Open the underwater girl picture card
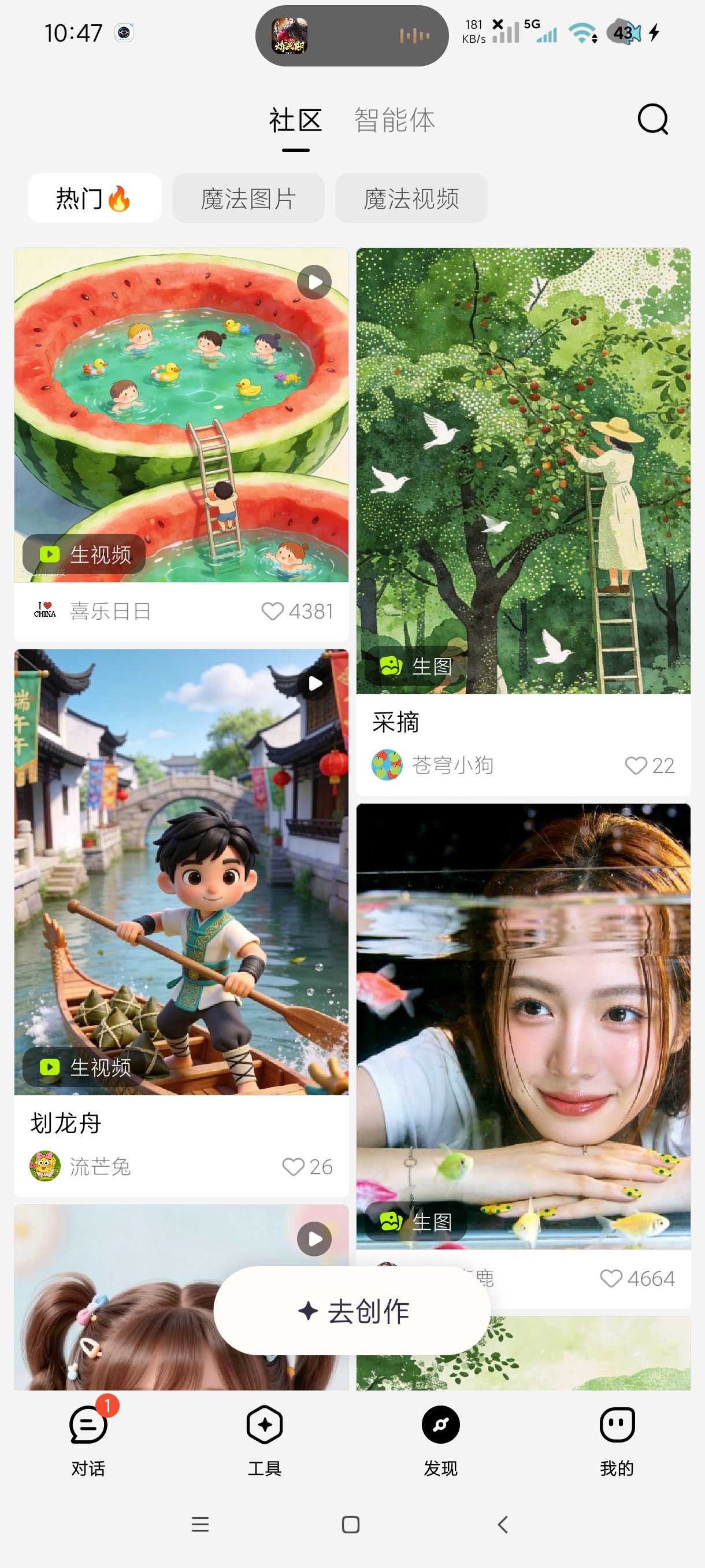 tap(523, 1026)
